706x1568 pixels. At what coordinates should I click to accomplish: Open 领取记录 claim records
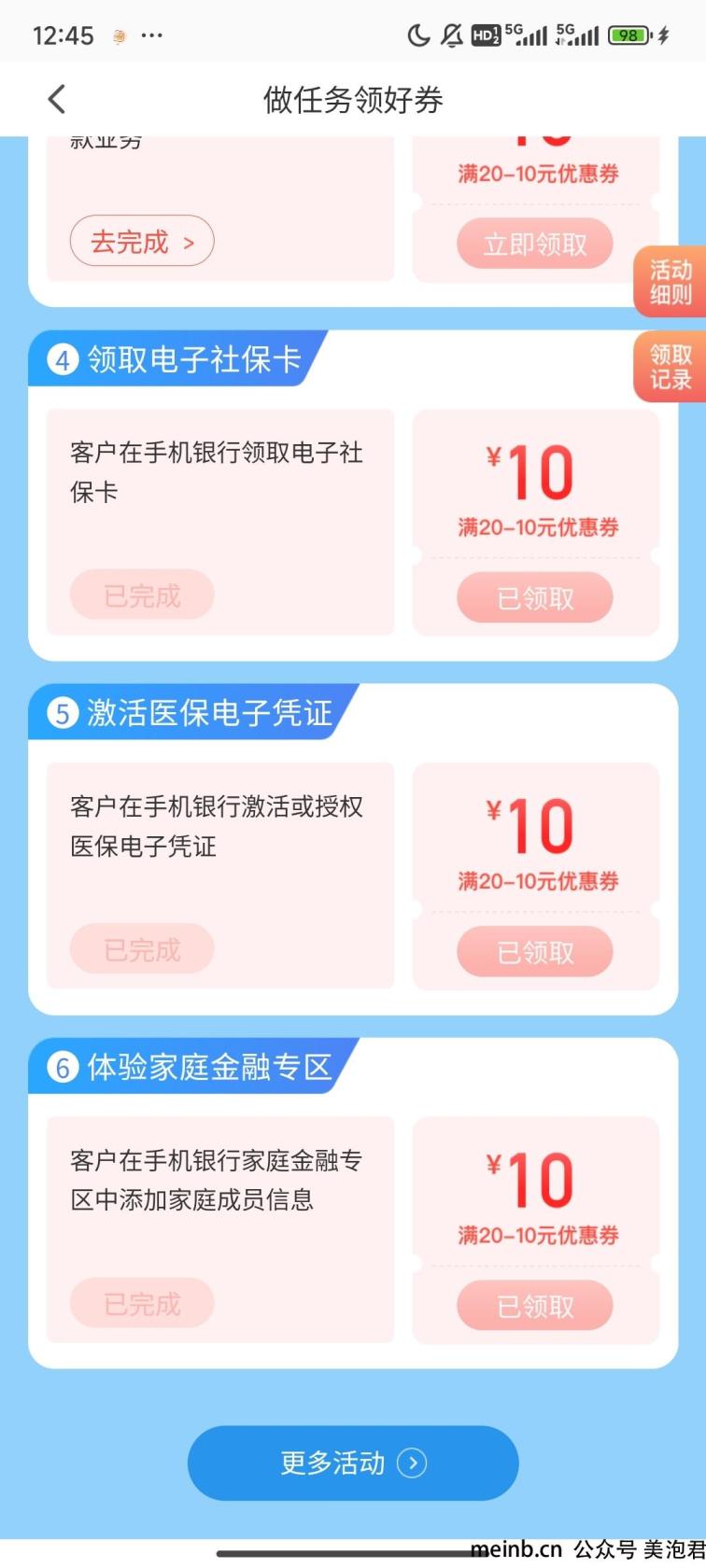tap(671, 367)
